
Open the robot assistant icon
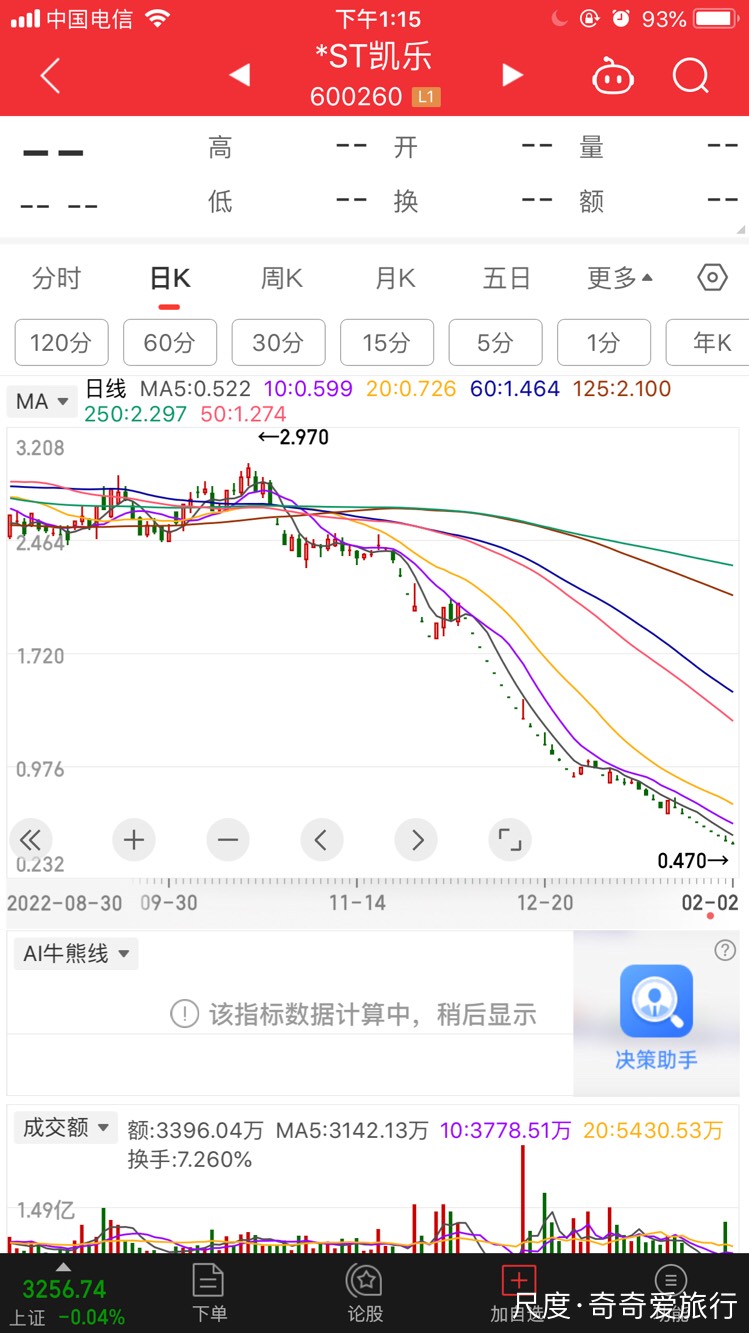pyautogui.click(x=612, y=76)
